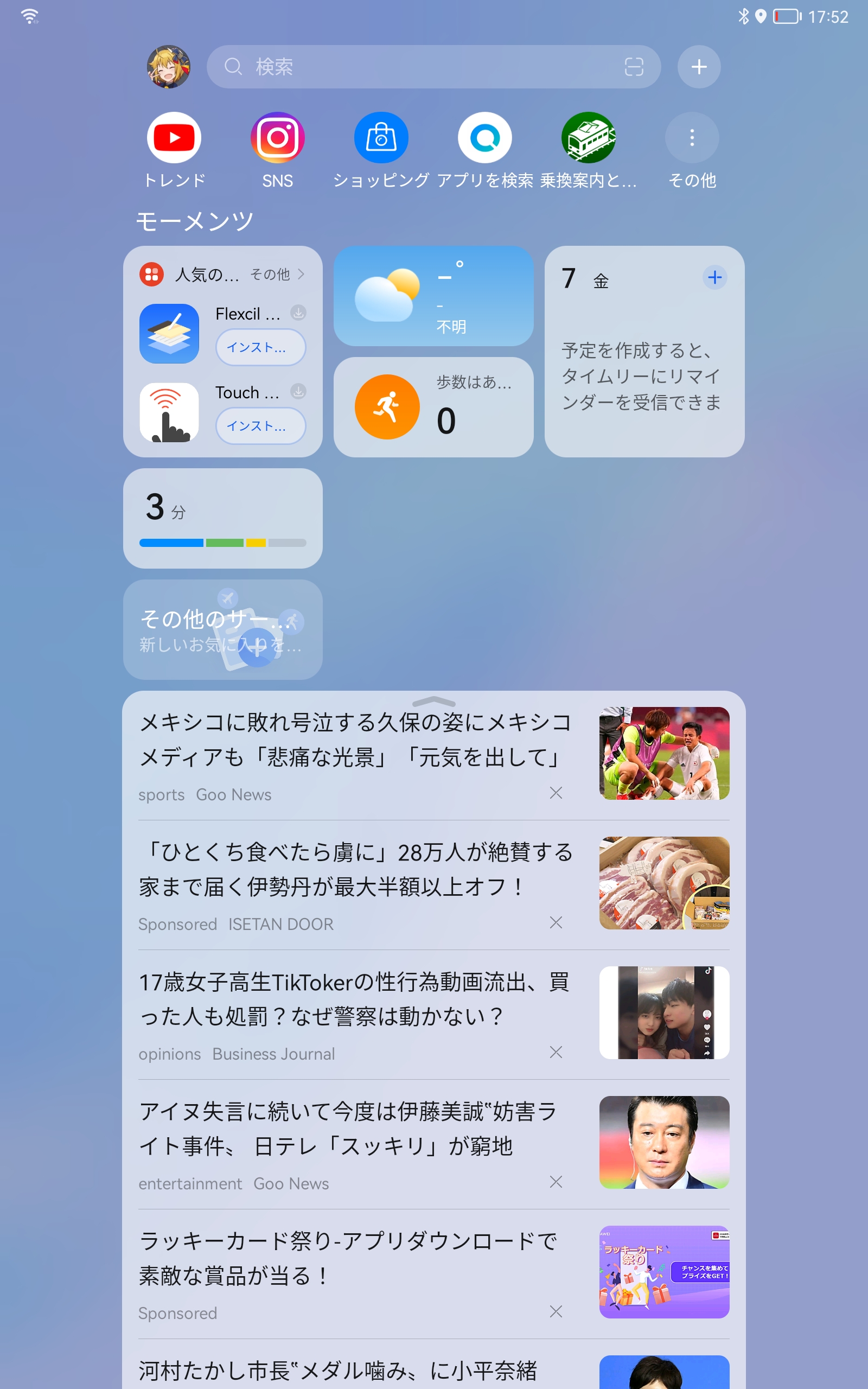Image resolution: width=868 pixels, height=1389 pixels.
Task: Open the profile avatar
Action: 168,67
